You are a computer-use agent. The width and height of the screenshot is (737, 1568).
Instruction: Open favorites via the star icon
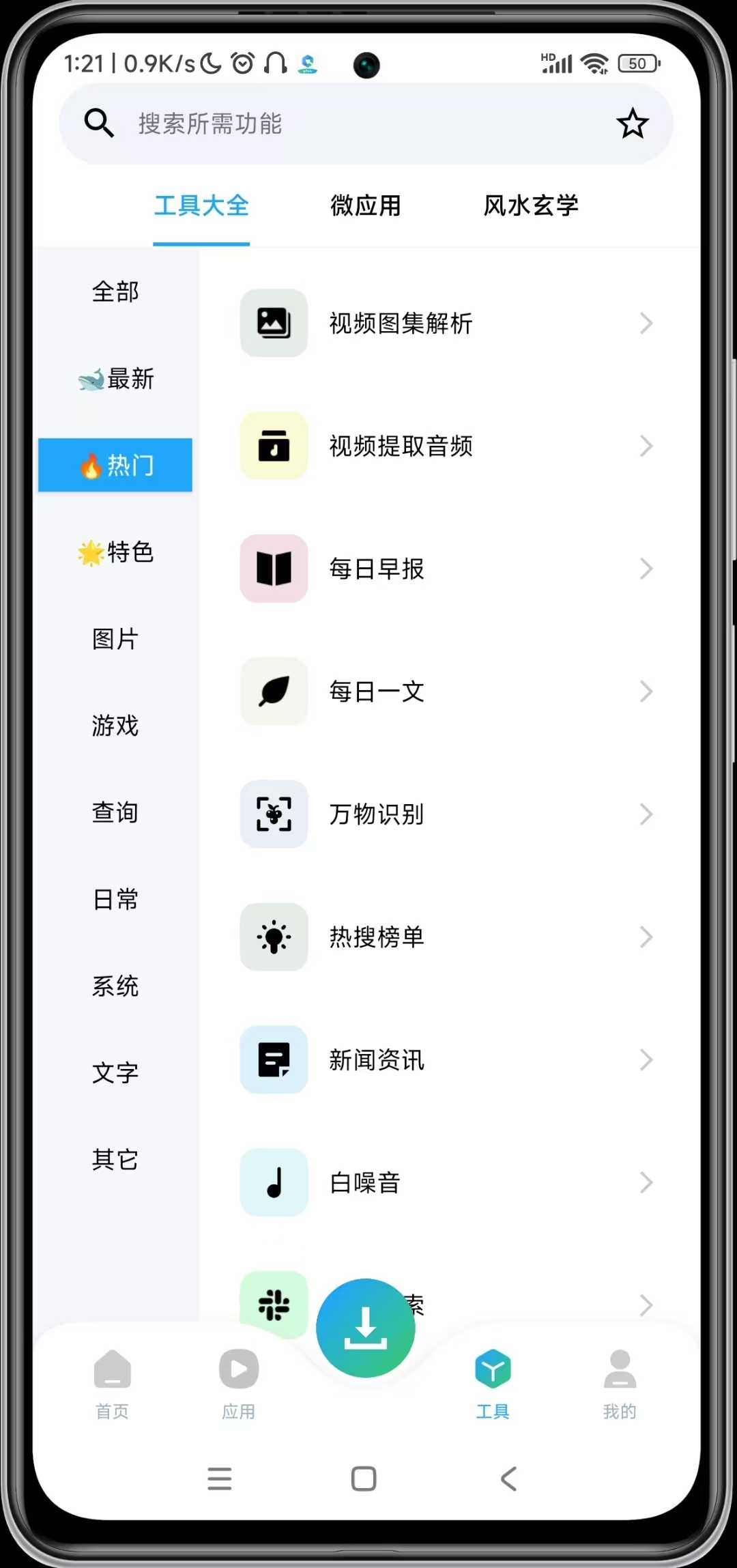632,124
